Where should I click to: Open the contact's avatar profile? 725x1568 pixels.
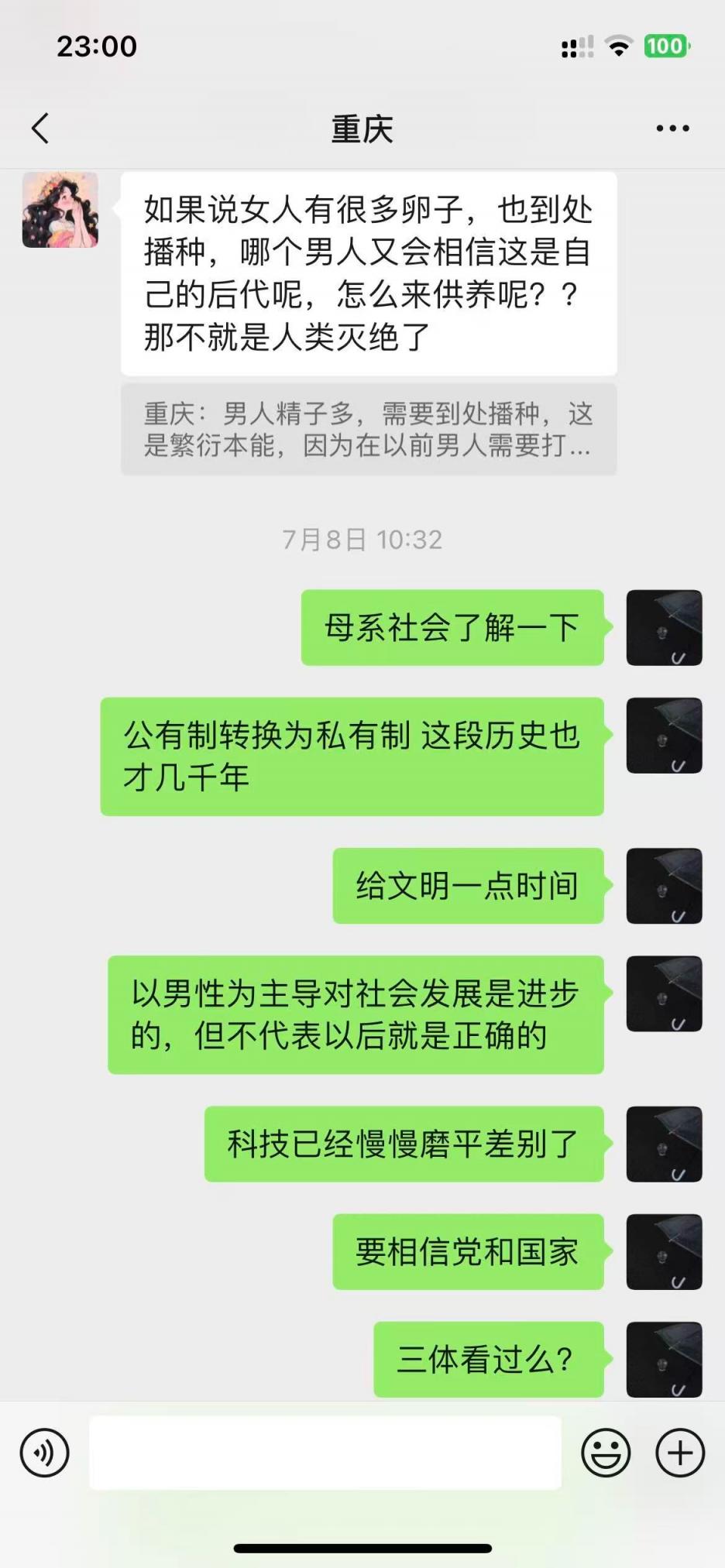60,210
